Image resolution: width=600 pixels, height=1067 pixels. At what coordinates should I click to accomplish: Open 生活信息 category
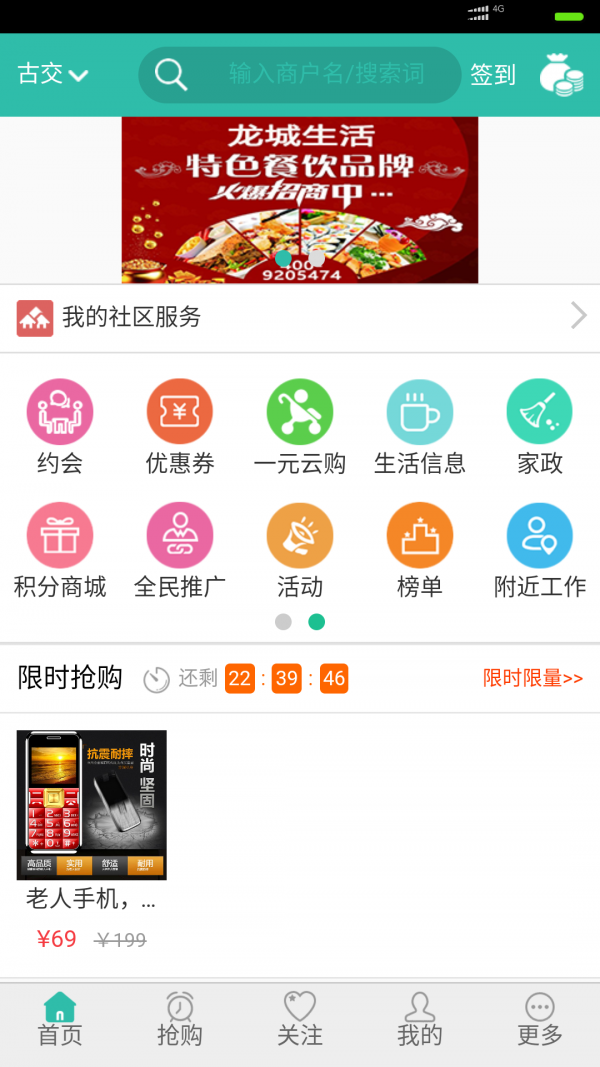(420, 426)
